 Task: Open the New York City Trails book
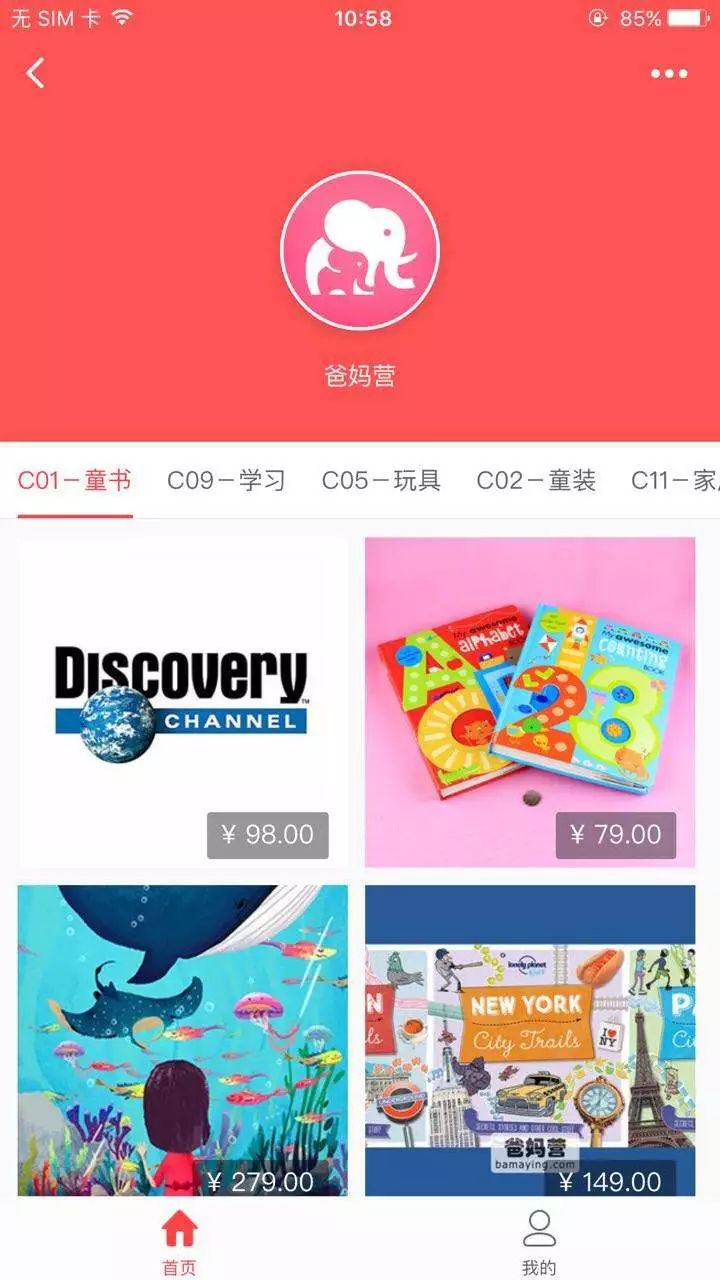530,1040
